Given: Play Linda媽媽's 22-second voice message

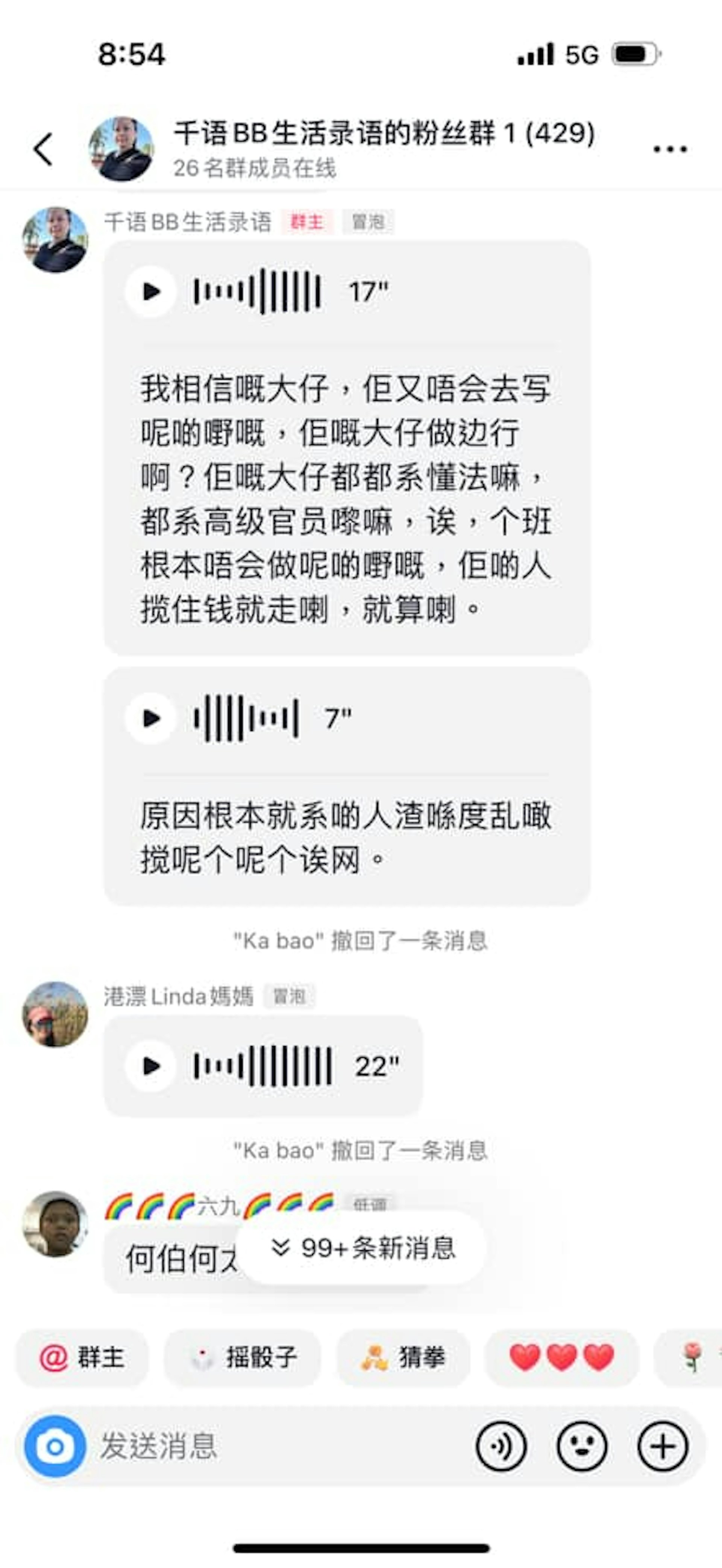Looking at the screenshot, I should [150, 1066].
